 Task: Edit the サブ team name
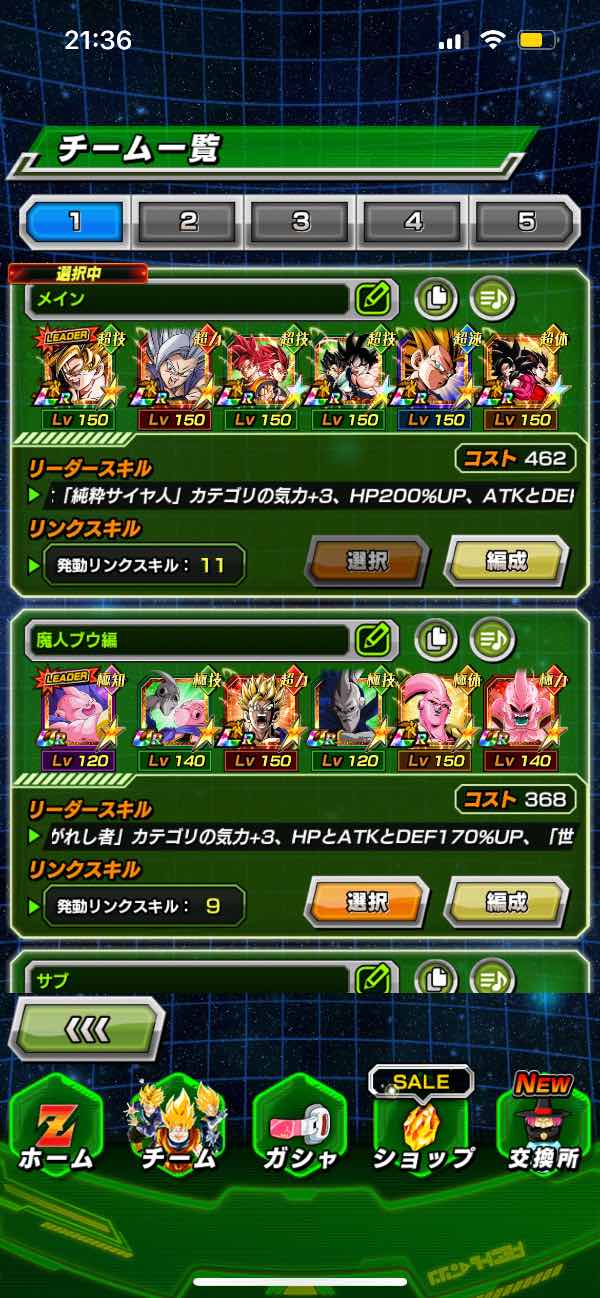[x=372, y=978]
